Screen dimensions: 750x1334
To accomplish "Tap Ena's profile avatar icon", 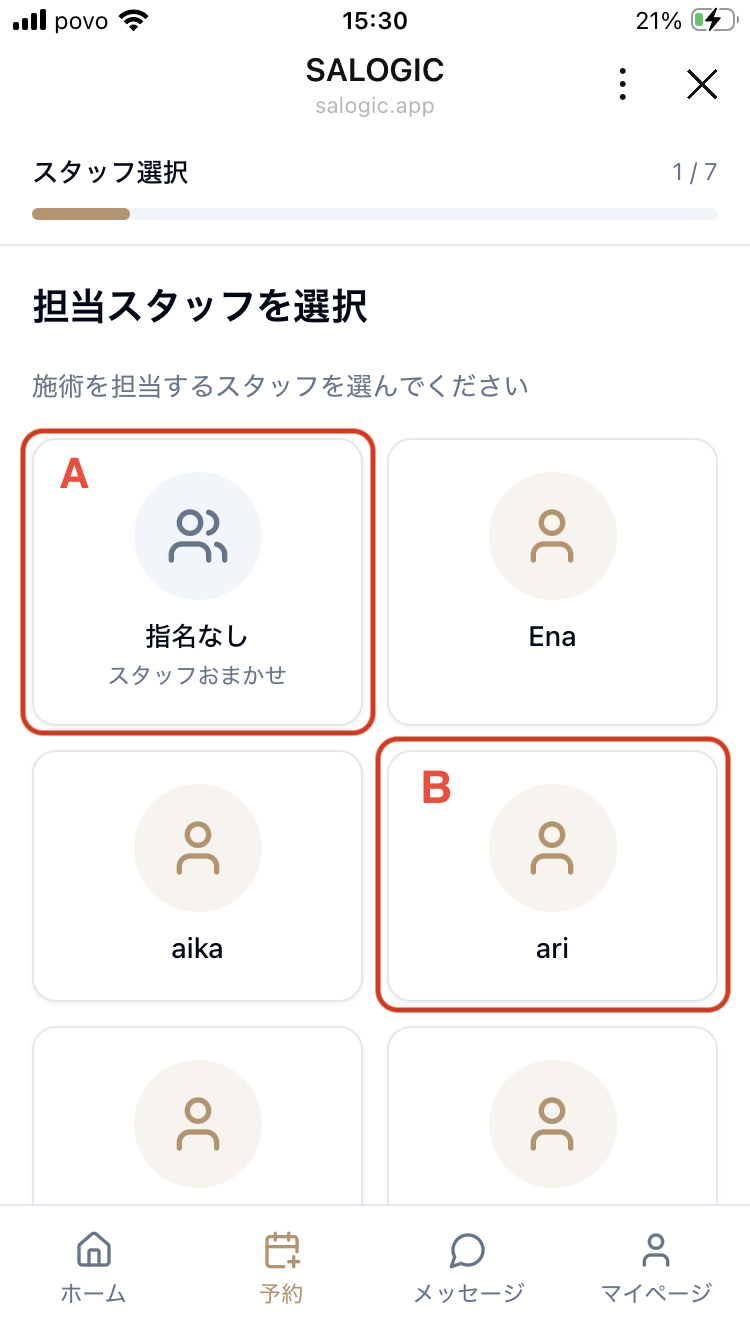I will tap(552, 535).
